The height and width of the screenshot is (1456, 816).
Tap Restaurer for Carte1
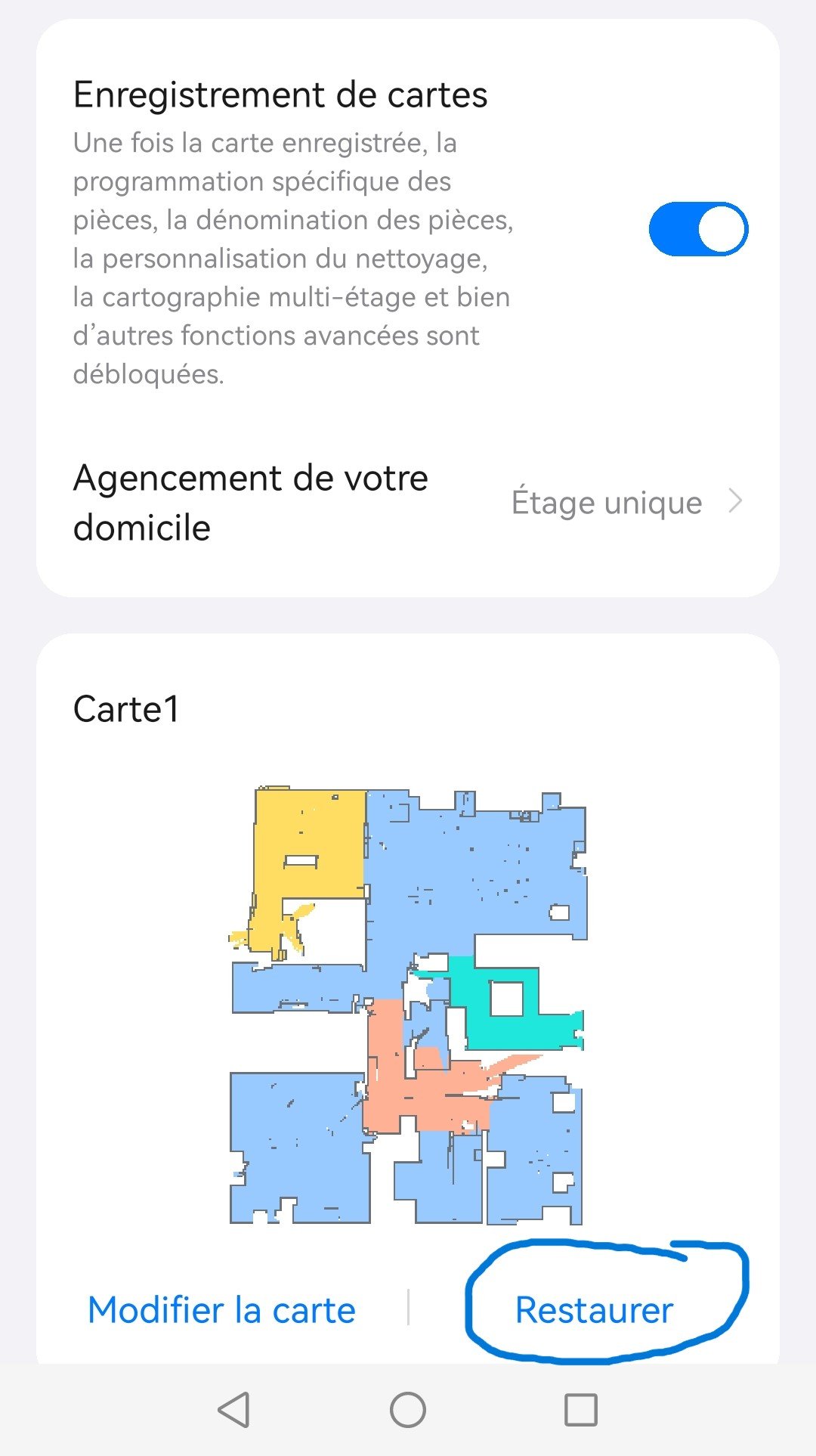594,1310
